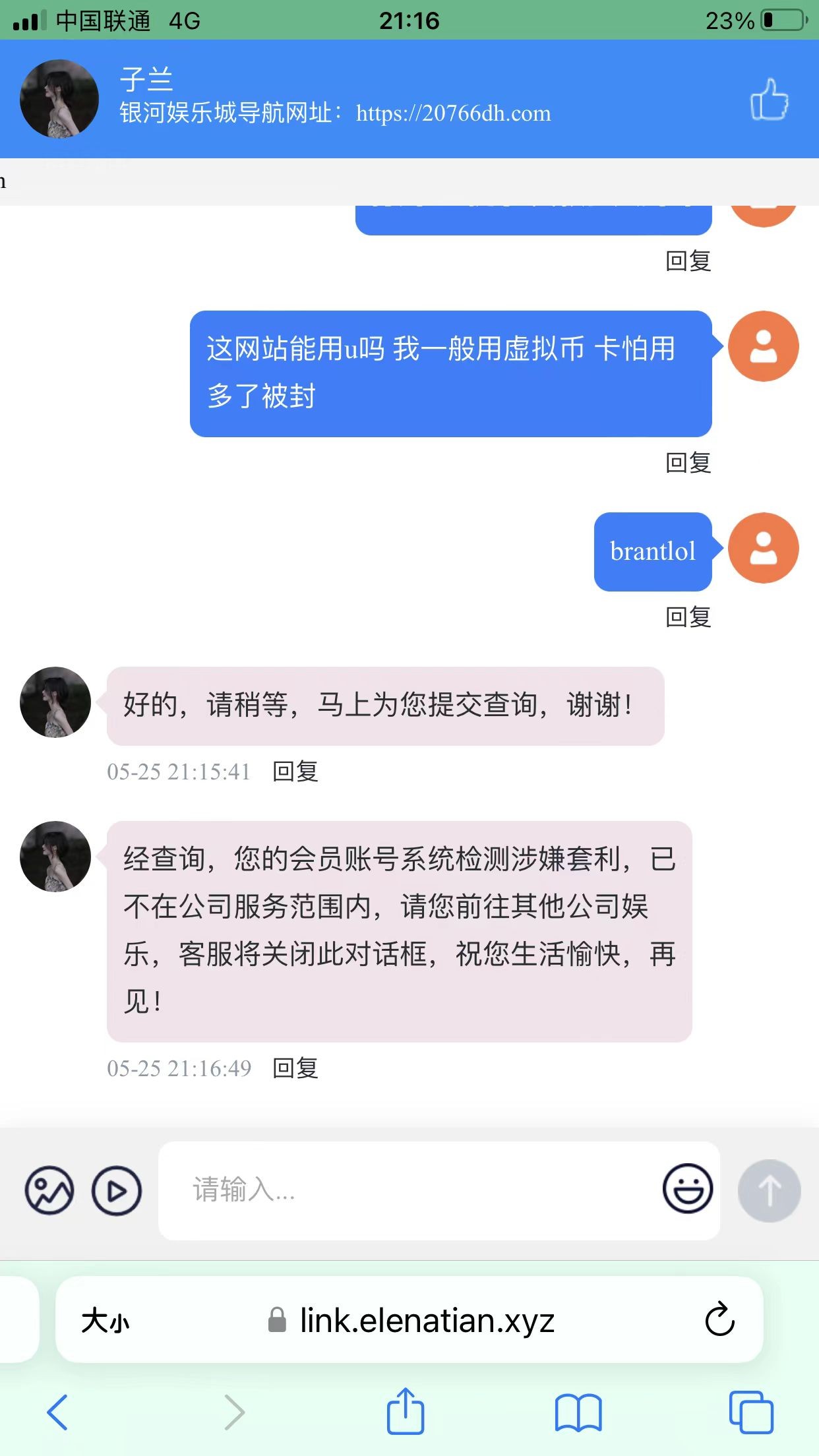Viewport: 819px width, 1456px height.
Task: Reply to the brantlol message
Action: [x=688, y=617]
